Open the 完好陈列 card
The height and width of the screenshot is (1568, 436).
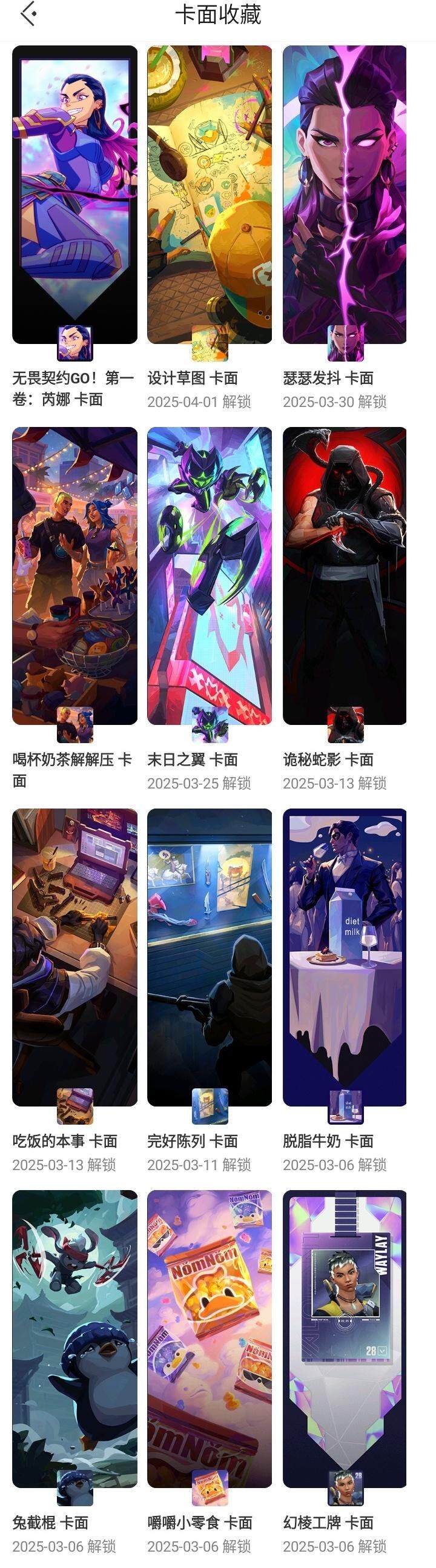pyautogui.click(x=210, y=957)
